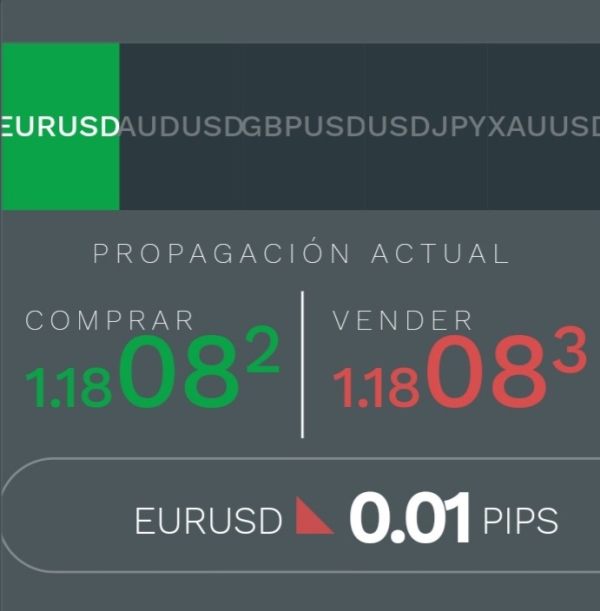Switch to the GBPUSD tab

(x=303, y=127)
